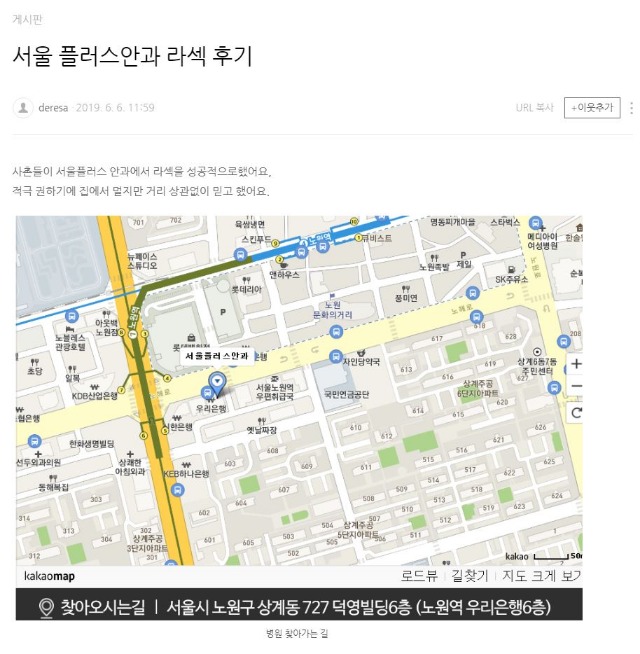Copy the post link via URL 복사
Viewport: 640px width, 654px height.
click(x=534, y=108)
